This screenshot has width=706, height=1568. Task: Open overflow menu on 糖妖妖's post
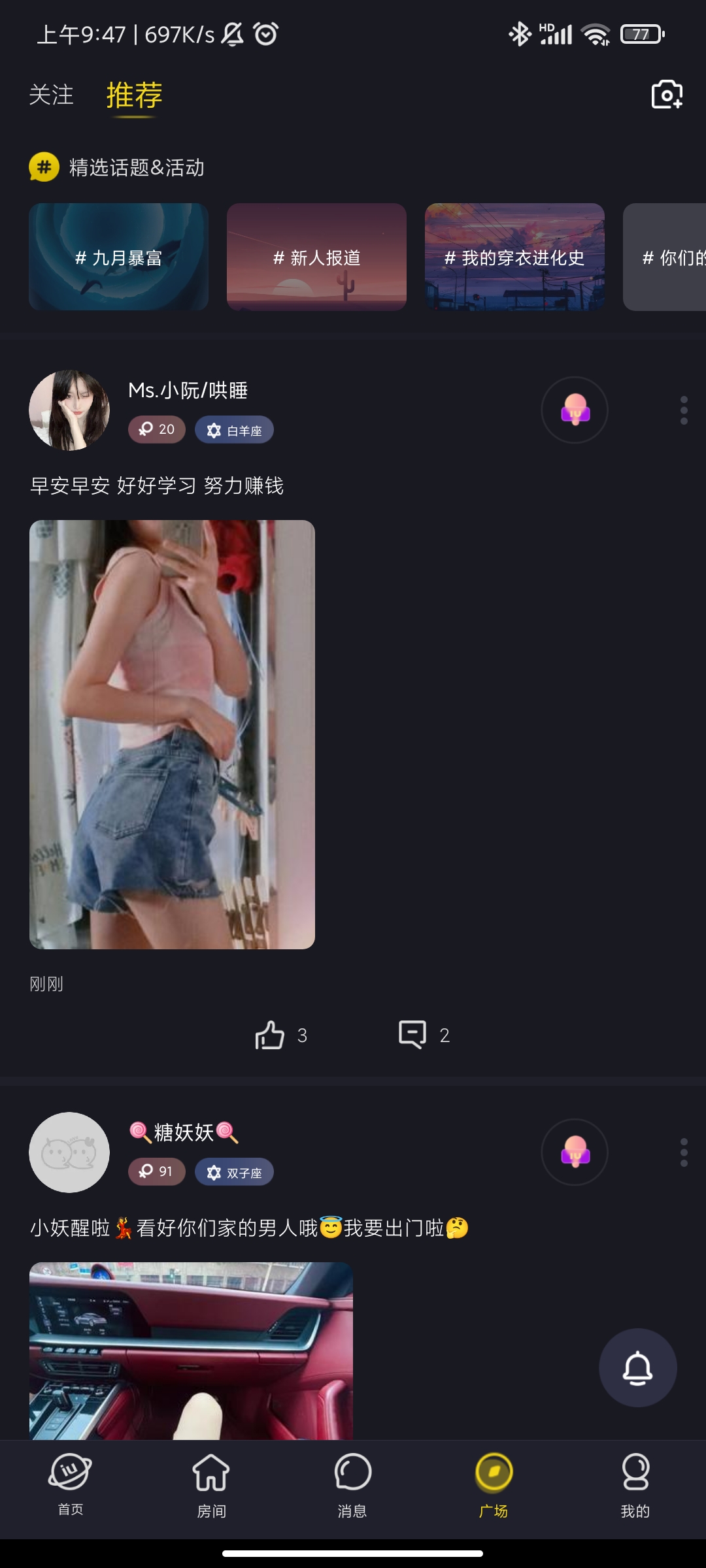point(684,1152)
